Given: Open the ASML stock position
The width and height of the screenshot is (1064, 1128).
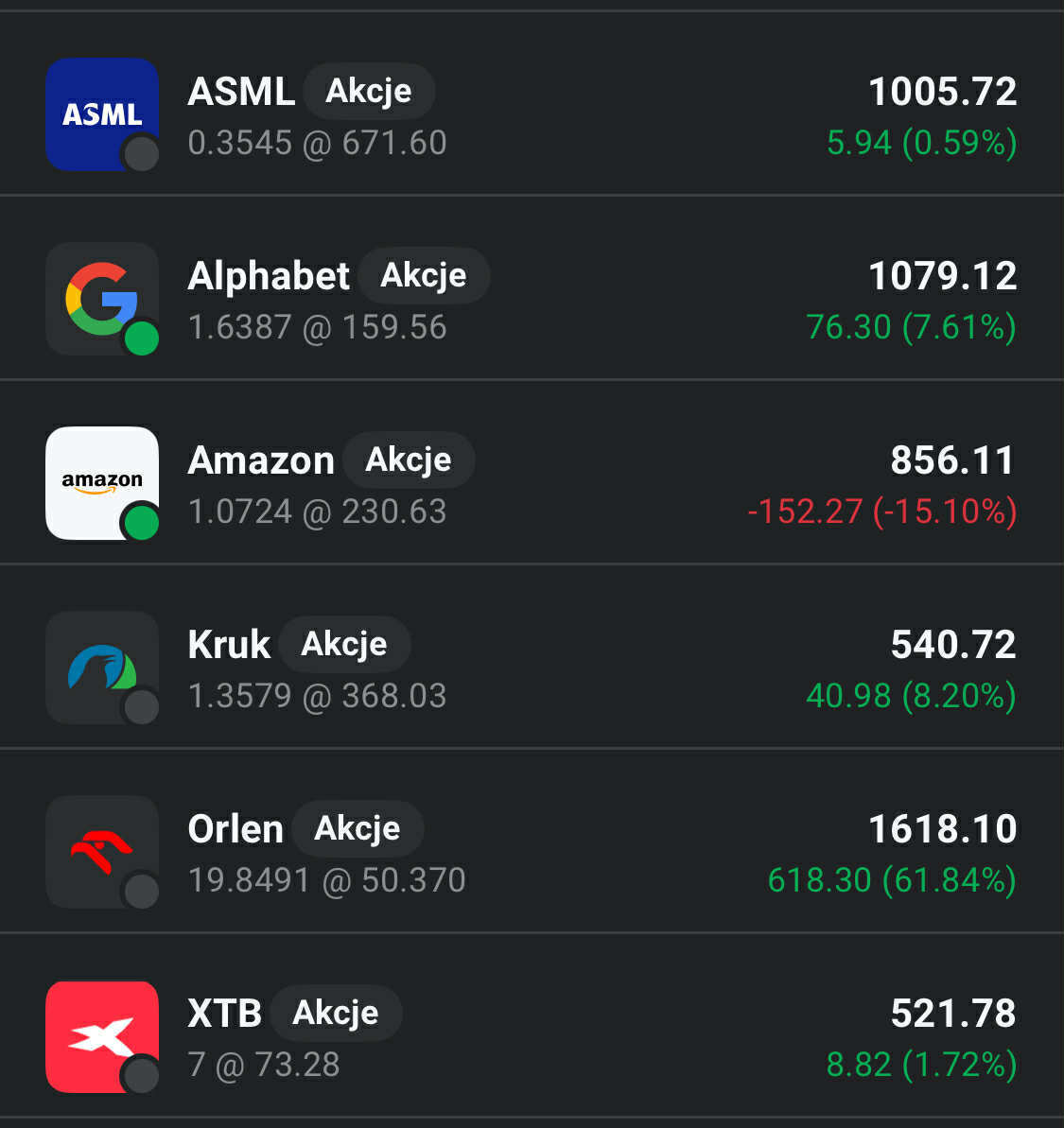Looking at the screenshot, I should pyautogui.click(x=530, y=115).
